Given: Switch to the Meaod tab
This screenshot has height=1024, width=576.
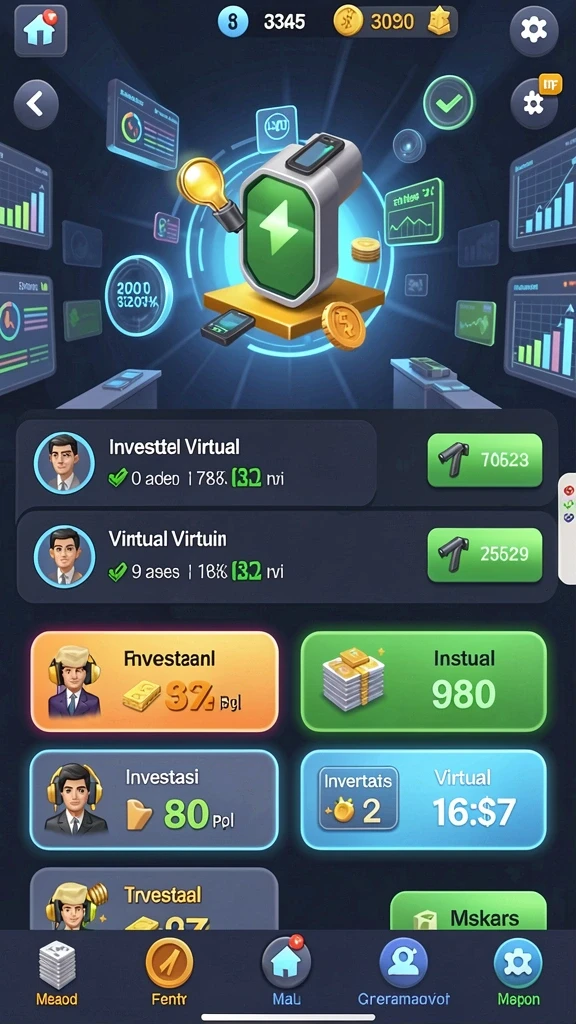Looking at the screenshot, I should coord(57,972).
